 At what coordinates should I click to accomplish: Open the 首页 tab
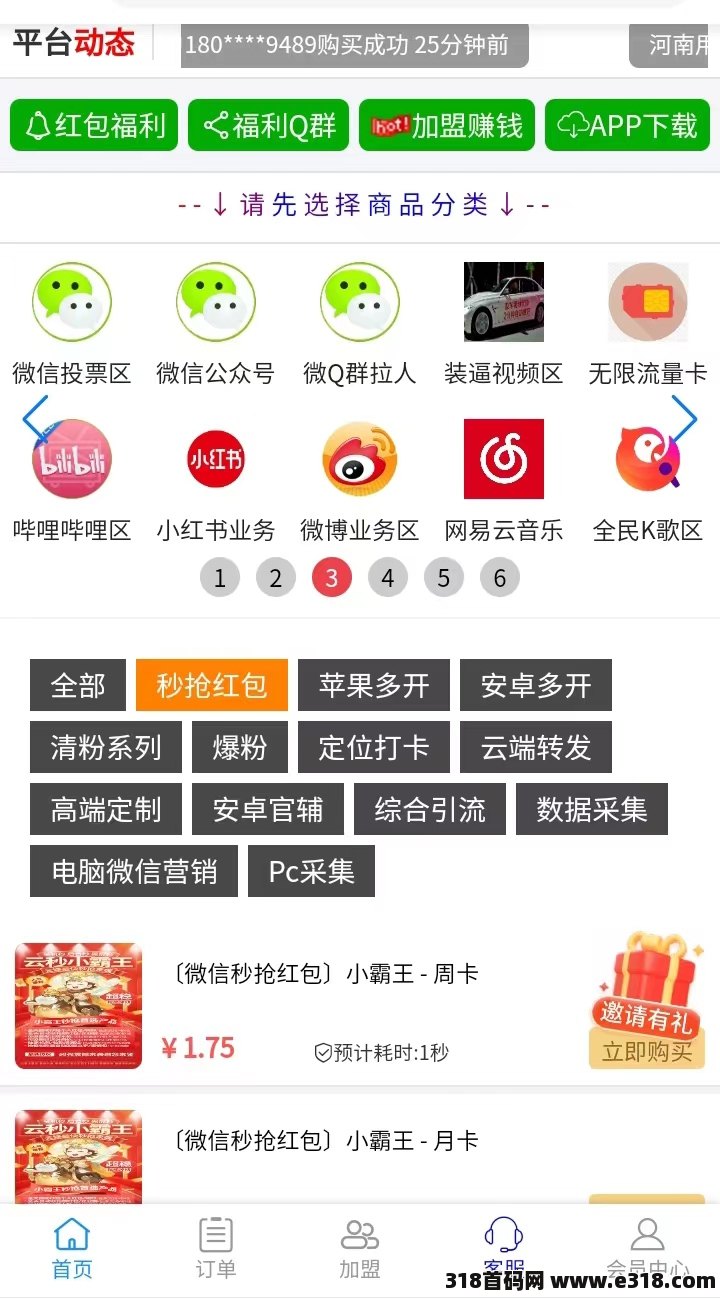[x=72, y=1248]
